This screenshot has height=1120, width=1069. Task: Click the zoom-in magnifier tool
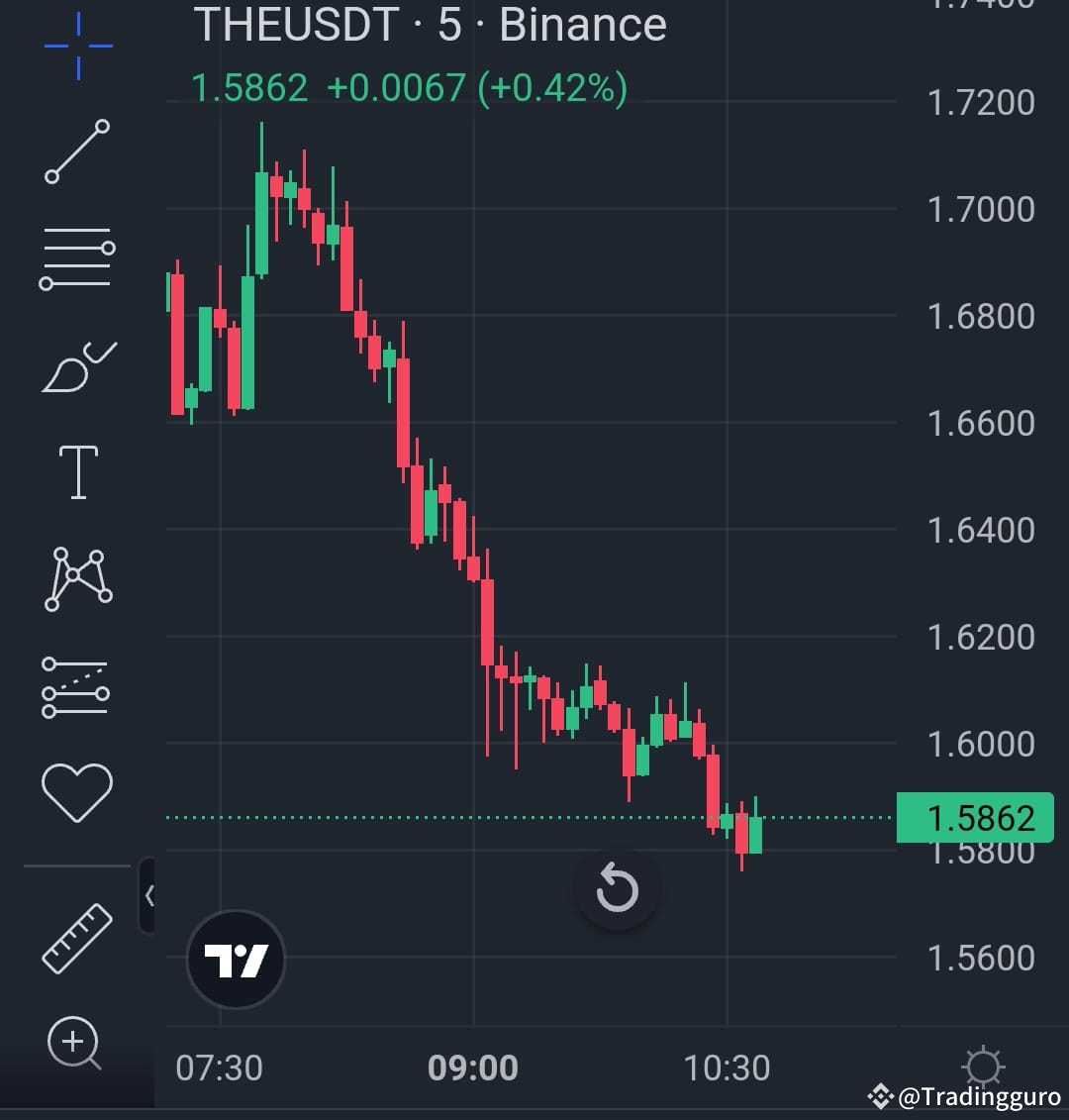[x=77, y=1043]
